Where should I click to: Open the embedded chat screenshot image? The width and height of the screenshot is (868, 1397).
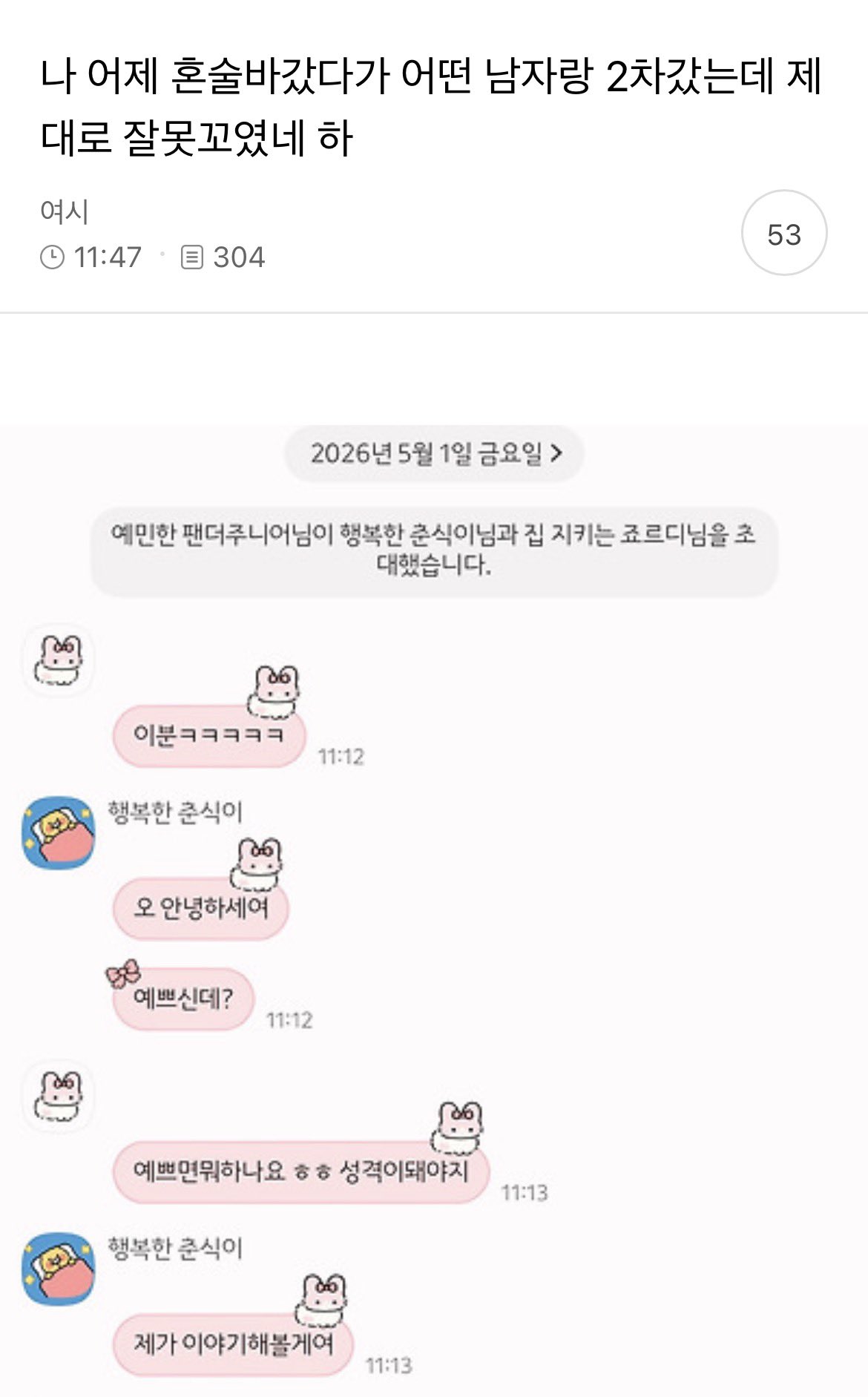click(x=434, y=910)
